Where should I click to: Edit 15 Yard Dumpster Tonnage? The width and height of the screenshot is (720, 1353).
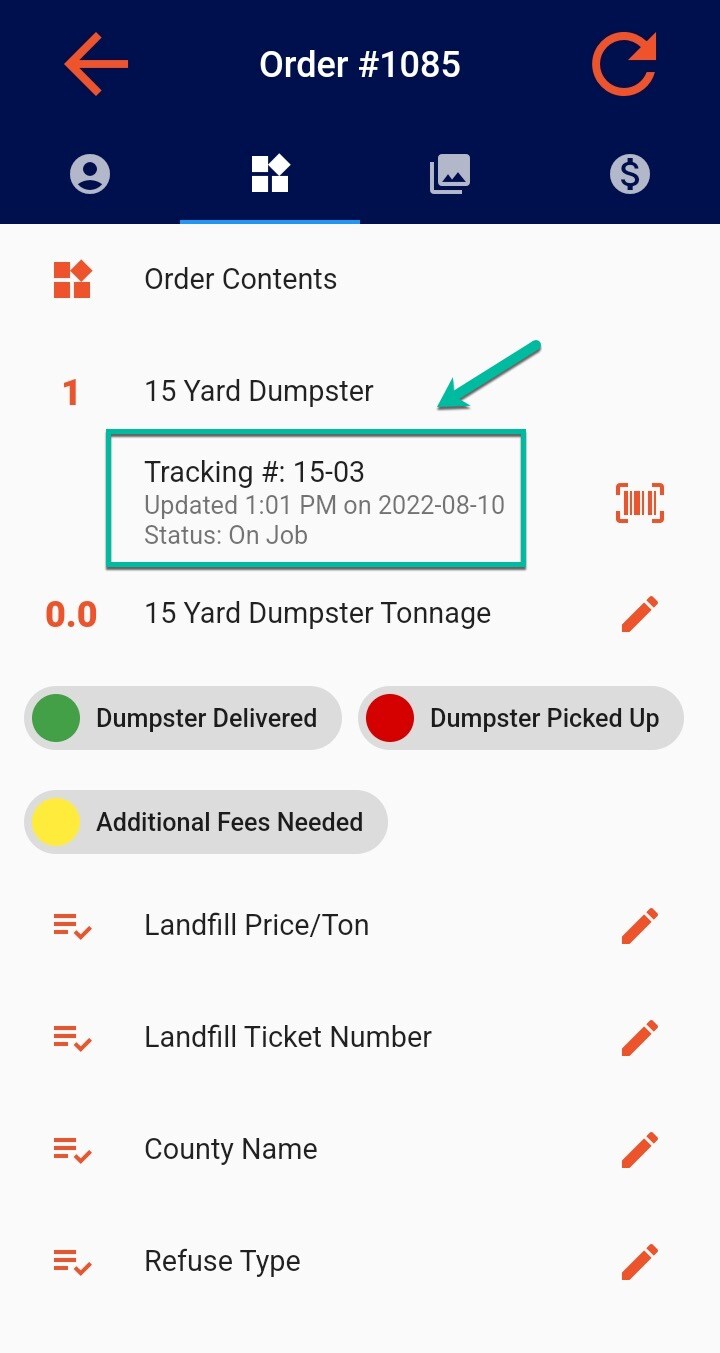tap(640, 614)
